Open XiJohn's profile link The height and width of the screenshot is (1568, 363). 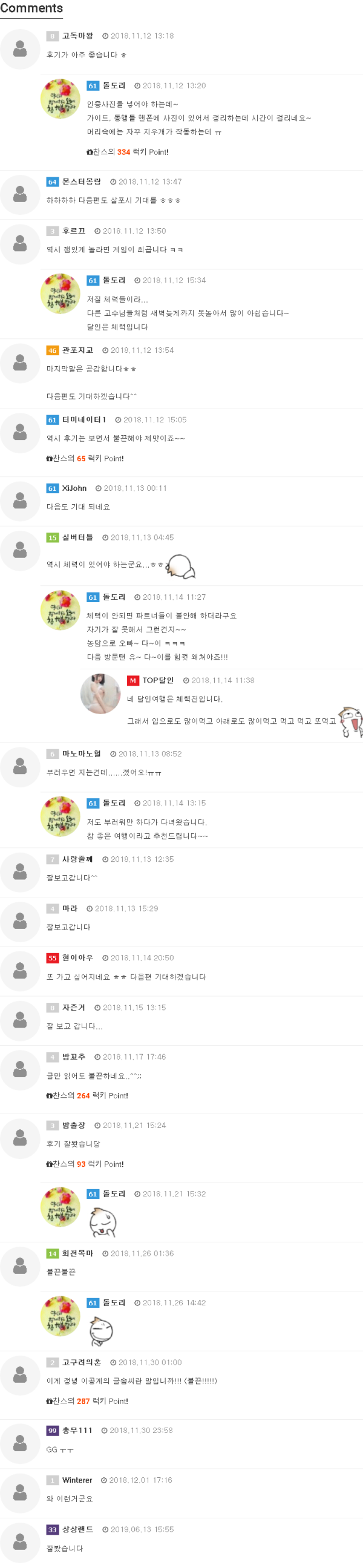pos(74,488)
